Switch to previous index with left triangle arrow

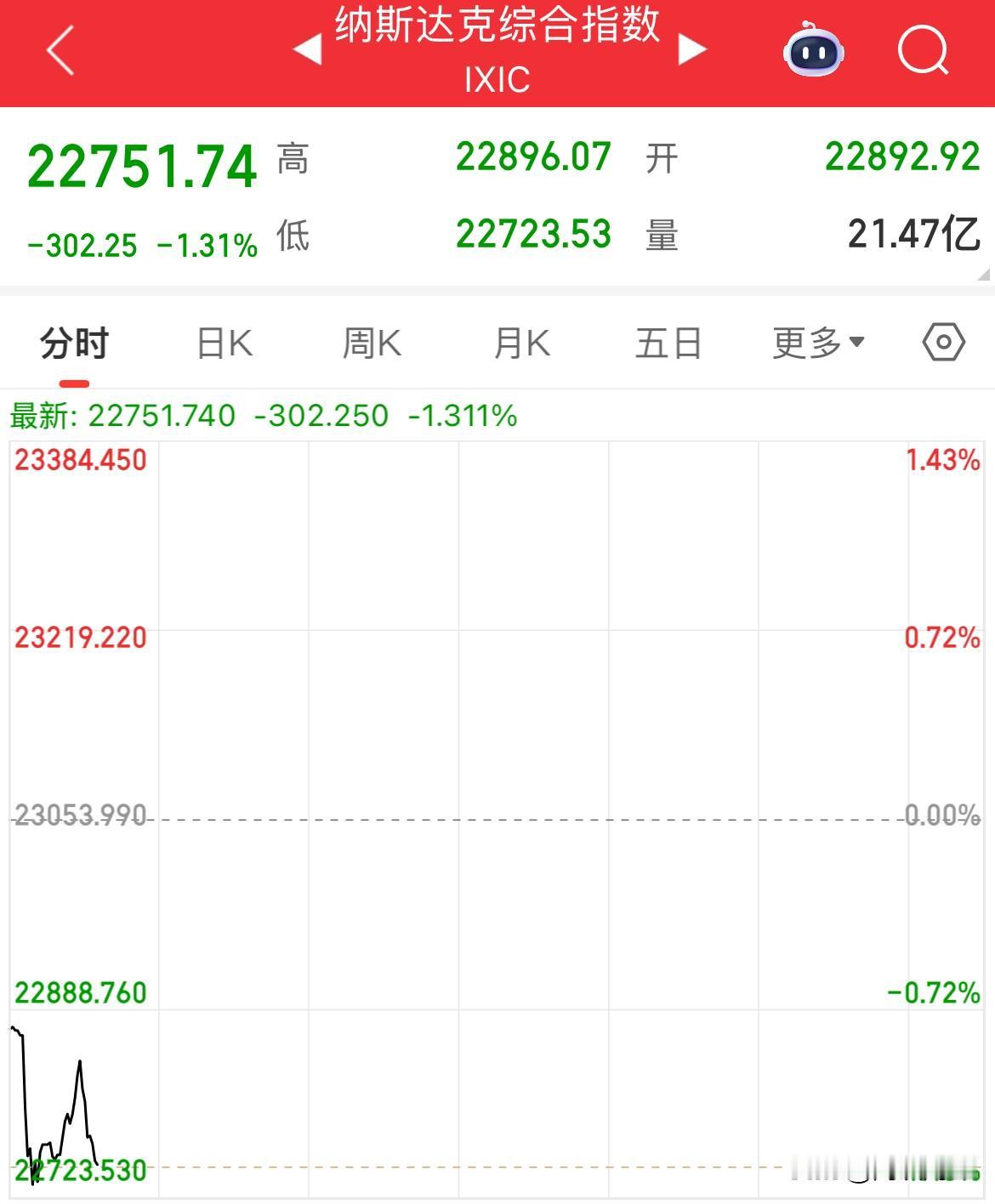click(x=306, y=51)
